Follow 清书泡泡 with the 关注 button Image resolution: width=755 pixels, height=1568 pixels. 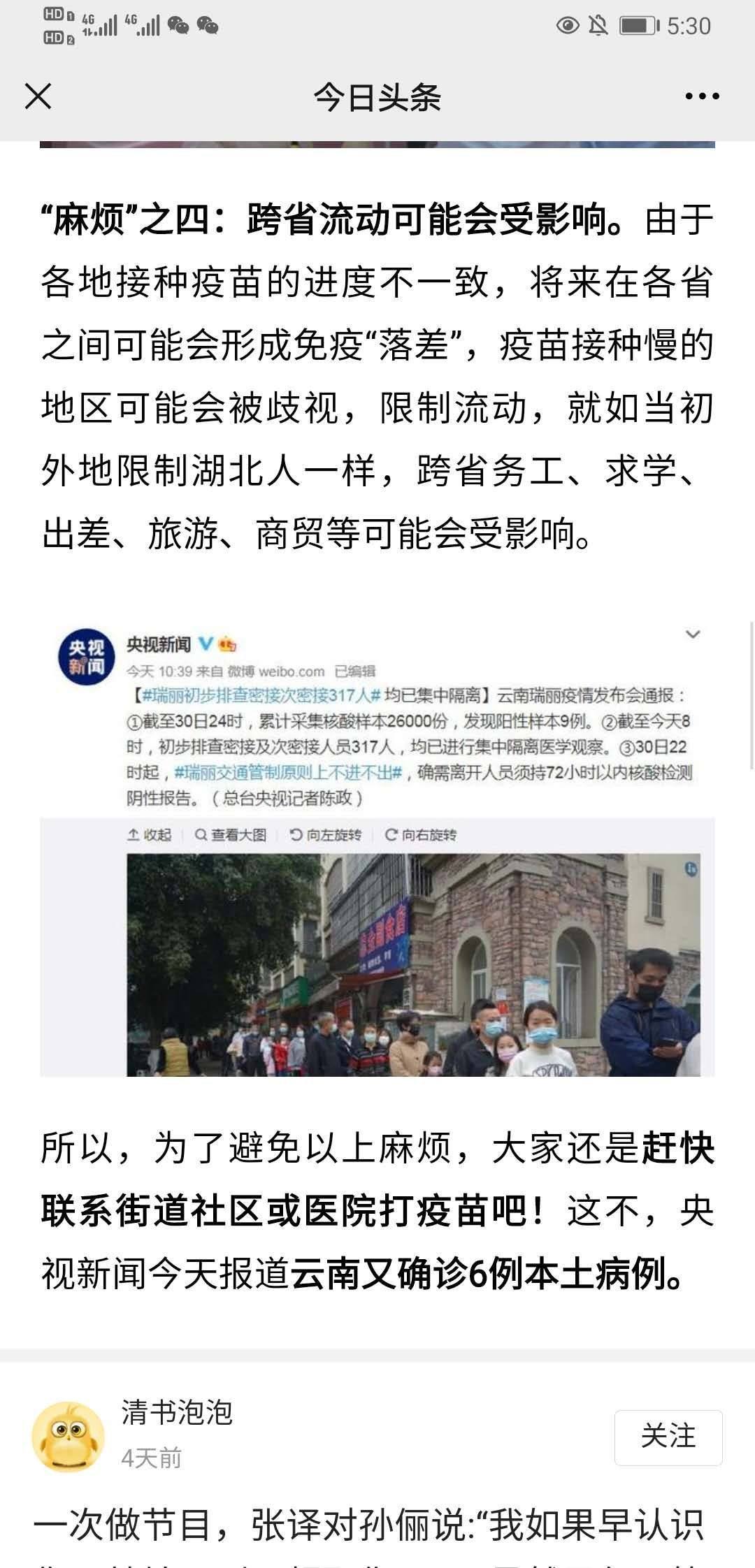pyautogui.click(x=668, y=1437)
